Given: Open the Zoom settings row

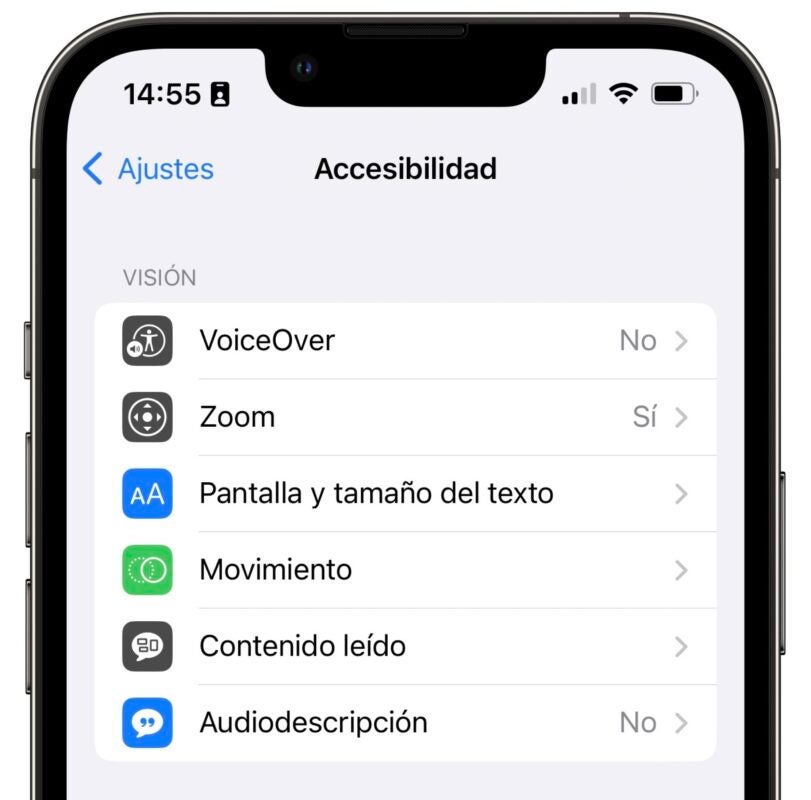Looking at the screenshot, I should pos(405,417).
